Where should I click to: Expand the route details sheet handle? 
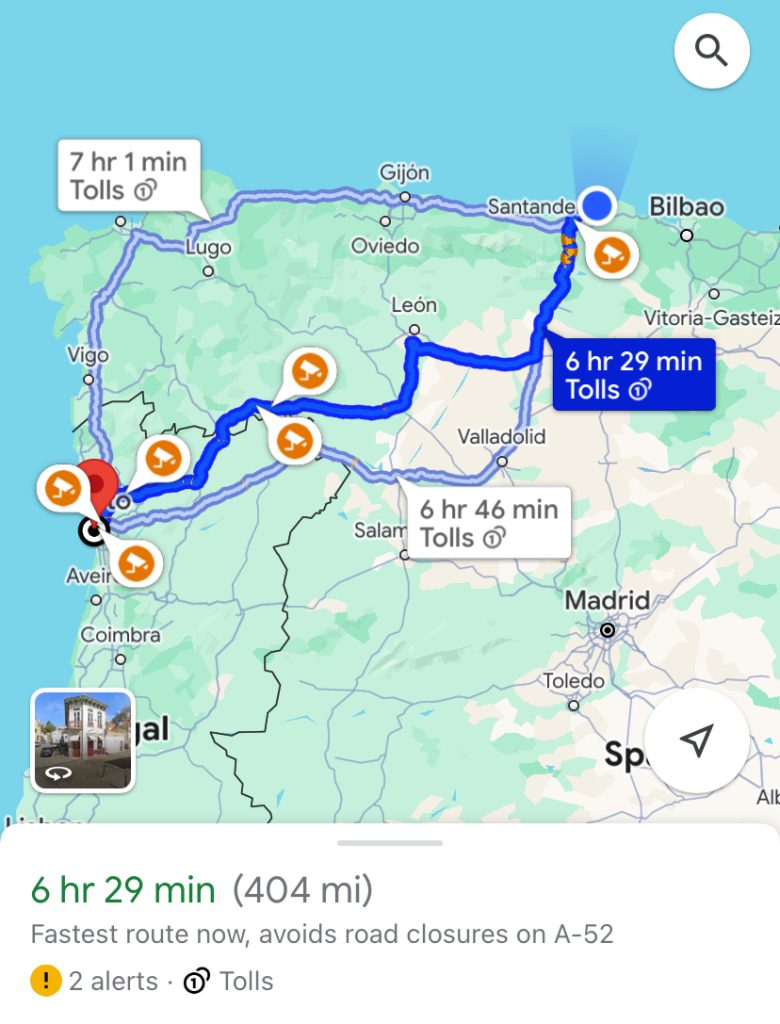[390, 843]
